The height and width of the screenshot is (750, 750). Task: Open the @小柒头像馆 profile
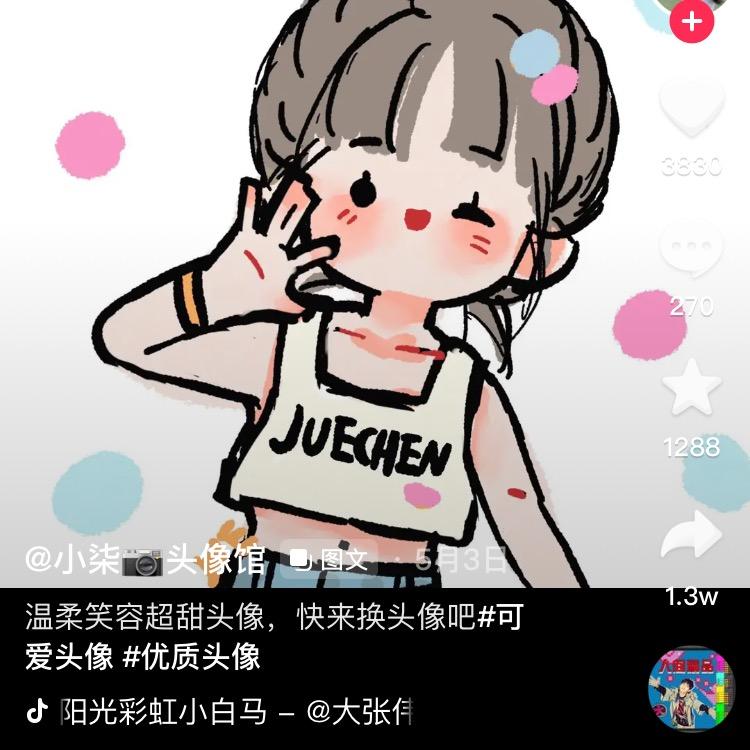tap(145, 559)
